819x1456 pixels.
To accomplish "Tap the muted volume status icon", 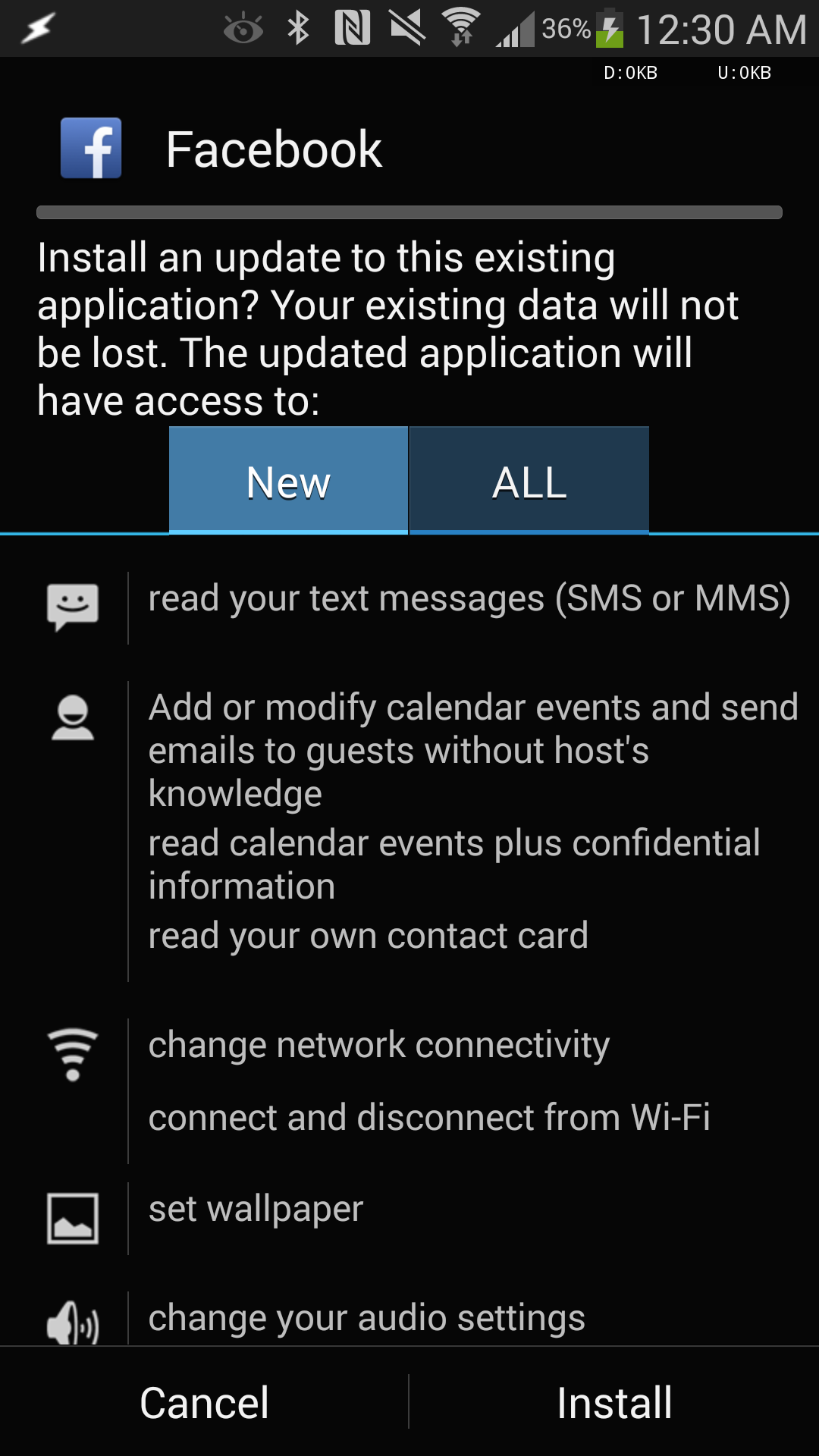I will pyautogui.click(x=407, y=27).
